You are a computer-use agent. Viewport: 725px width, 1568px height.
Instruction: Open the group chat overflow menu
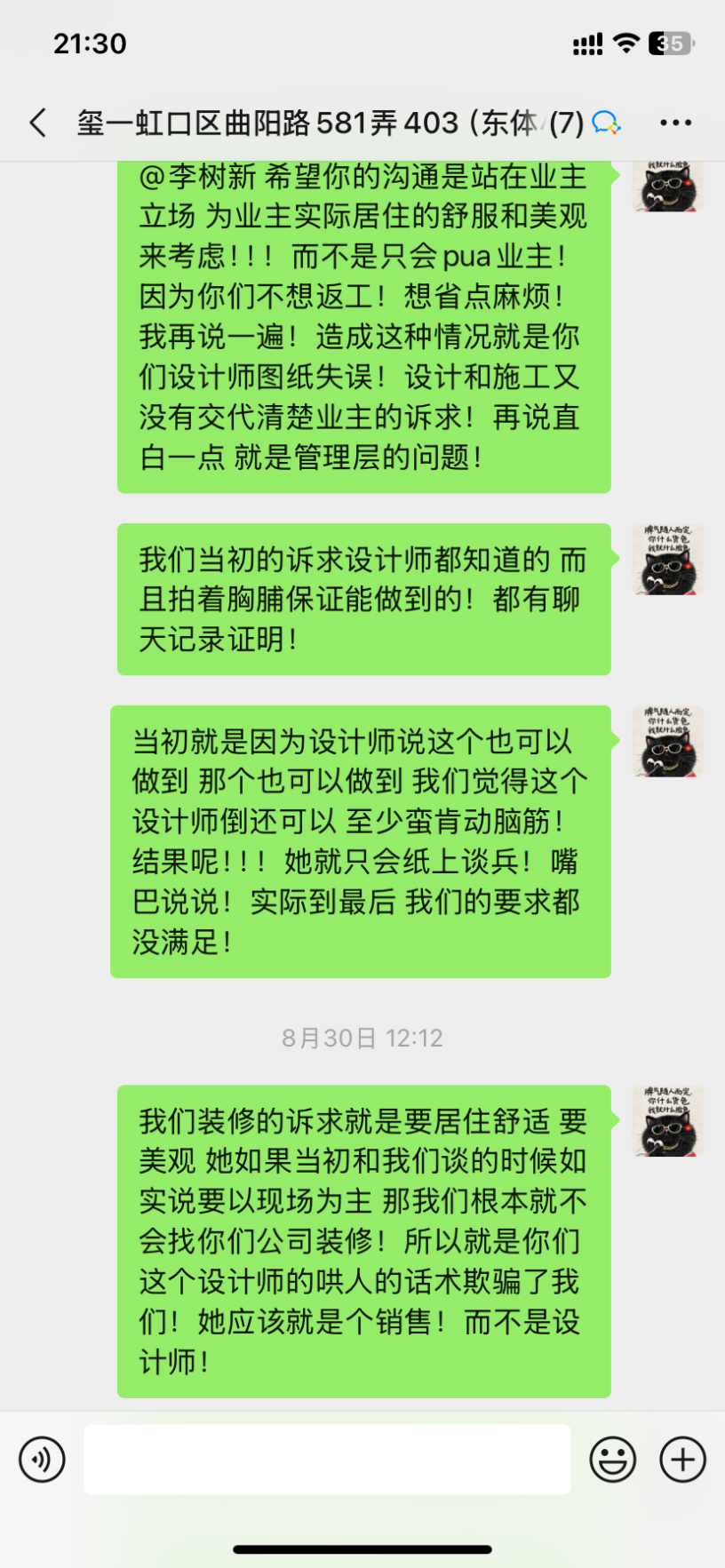tap(675, 123)
